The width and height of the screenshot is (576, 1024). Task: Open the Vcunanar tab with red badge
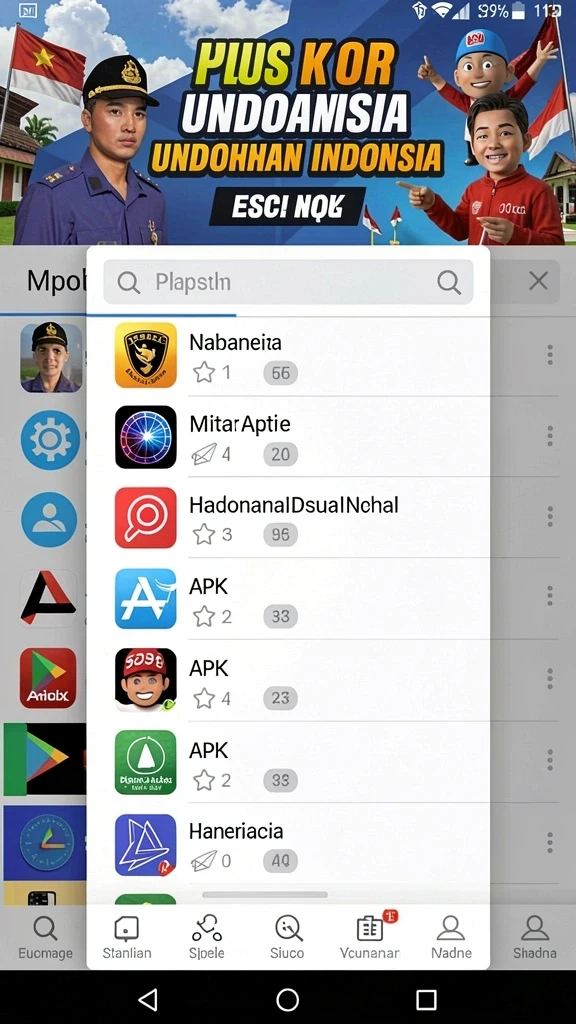[x=370, y=937]
